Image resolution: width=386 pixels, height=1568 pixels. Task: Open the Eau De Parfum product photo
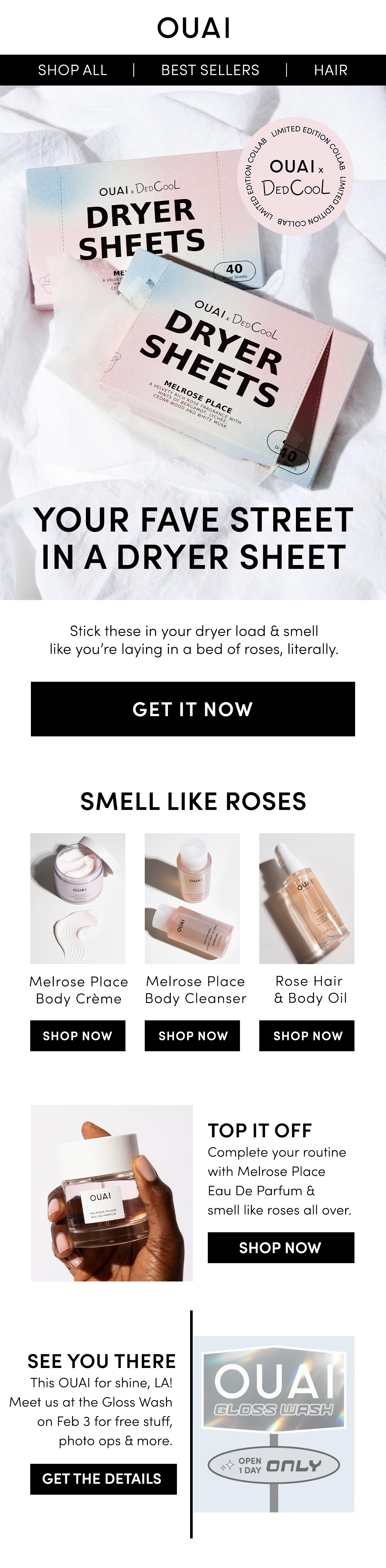111,1193
